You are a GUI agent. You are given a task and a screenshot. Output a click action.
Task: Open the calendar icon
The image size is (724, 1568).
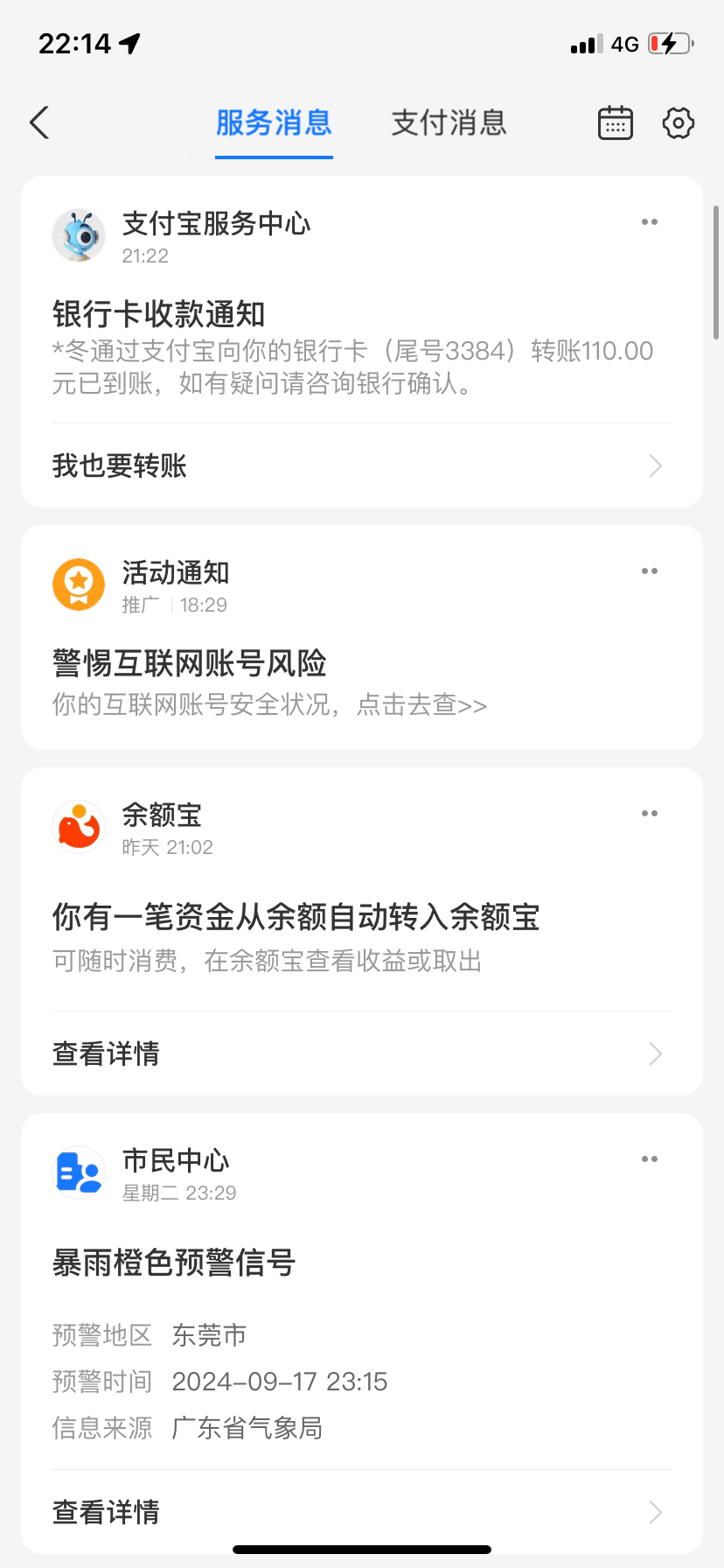(x=615, y=123)
